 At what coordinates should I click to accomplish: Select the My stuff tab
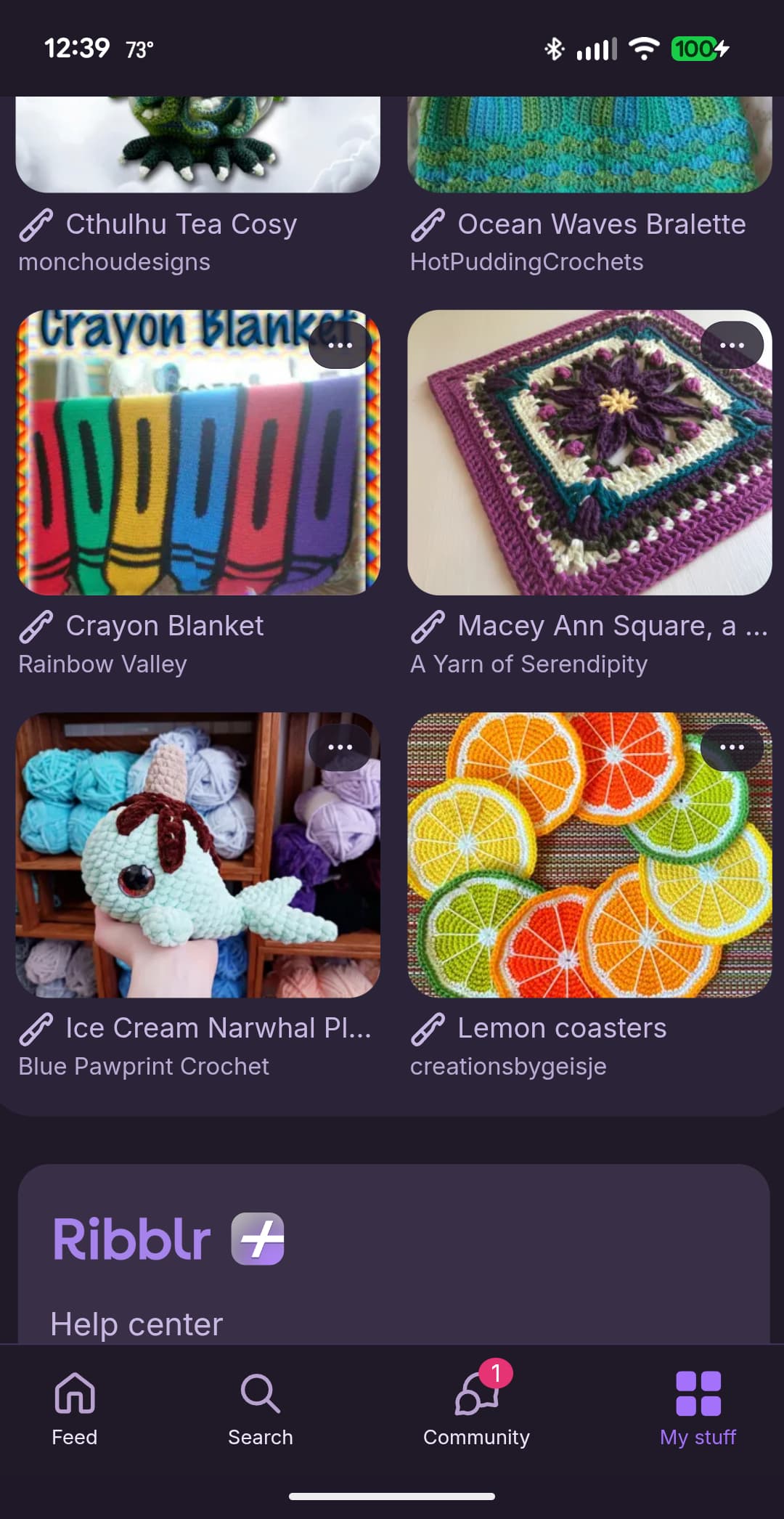click(698, 1408)
